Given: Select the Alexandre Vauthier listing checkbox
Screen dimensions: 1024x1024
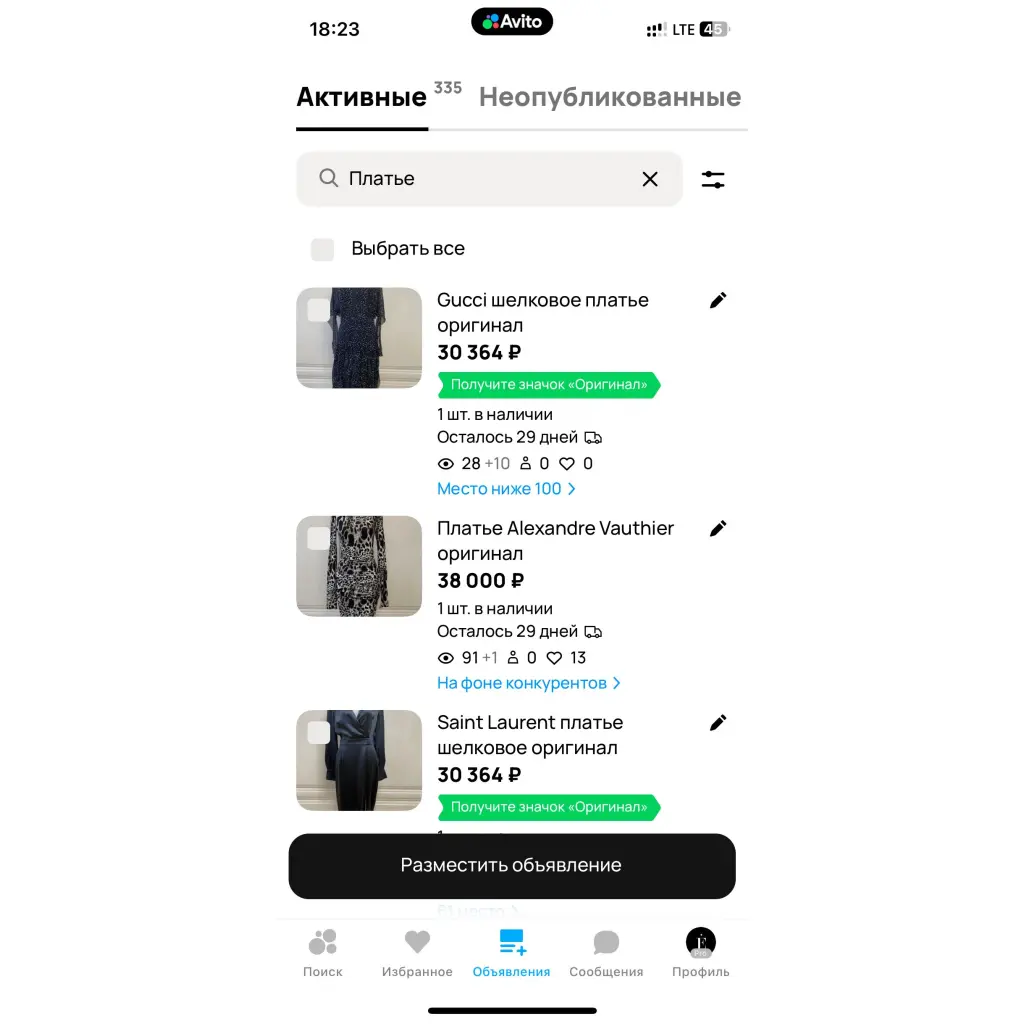Looking at the screenshot, I should pos(318,539).
